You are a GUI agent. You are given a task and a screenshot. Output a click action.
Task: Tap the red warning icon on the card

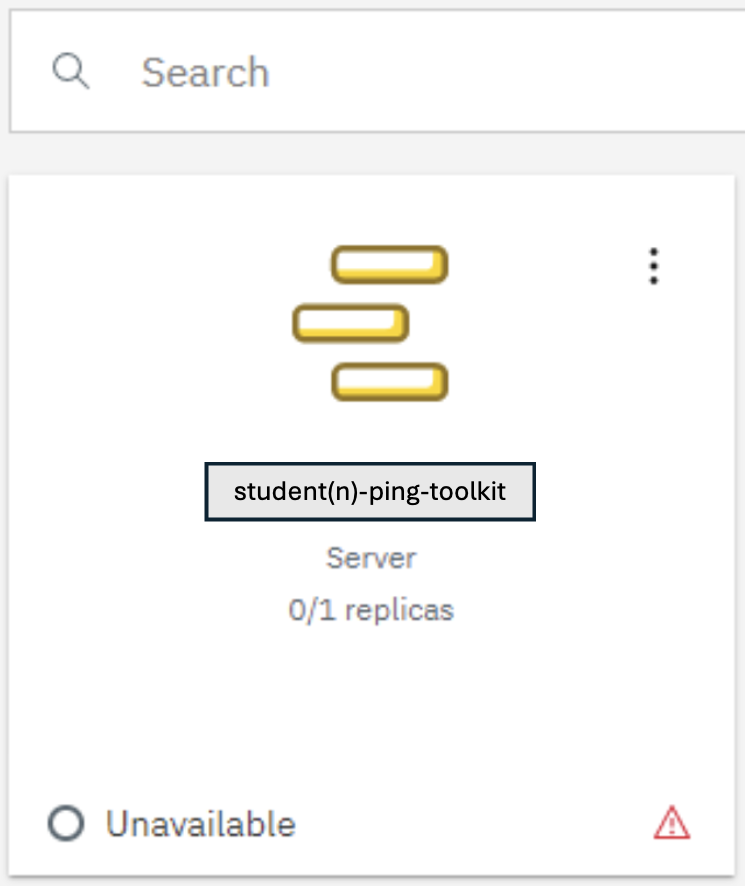point(672,823)
